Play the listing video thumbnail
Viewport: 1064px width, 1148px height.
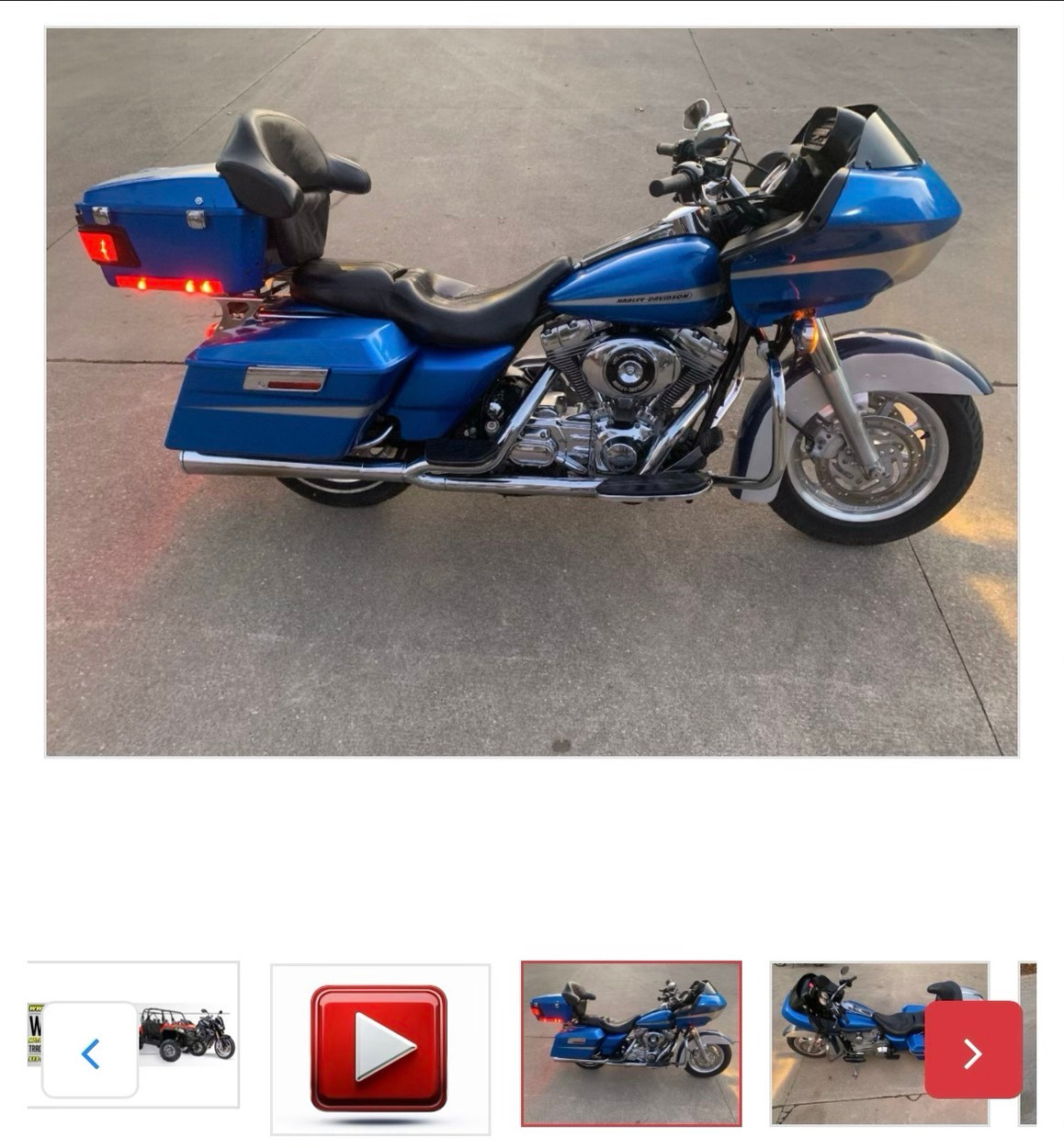[x=379, y=1048]
